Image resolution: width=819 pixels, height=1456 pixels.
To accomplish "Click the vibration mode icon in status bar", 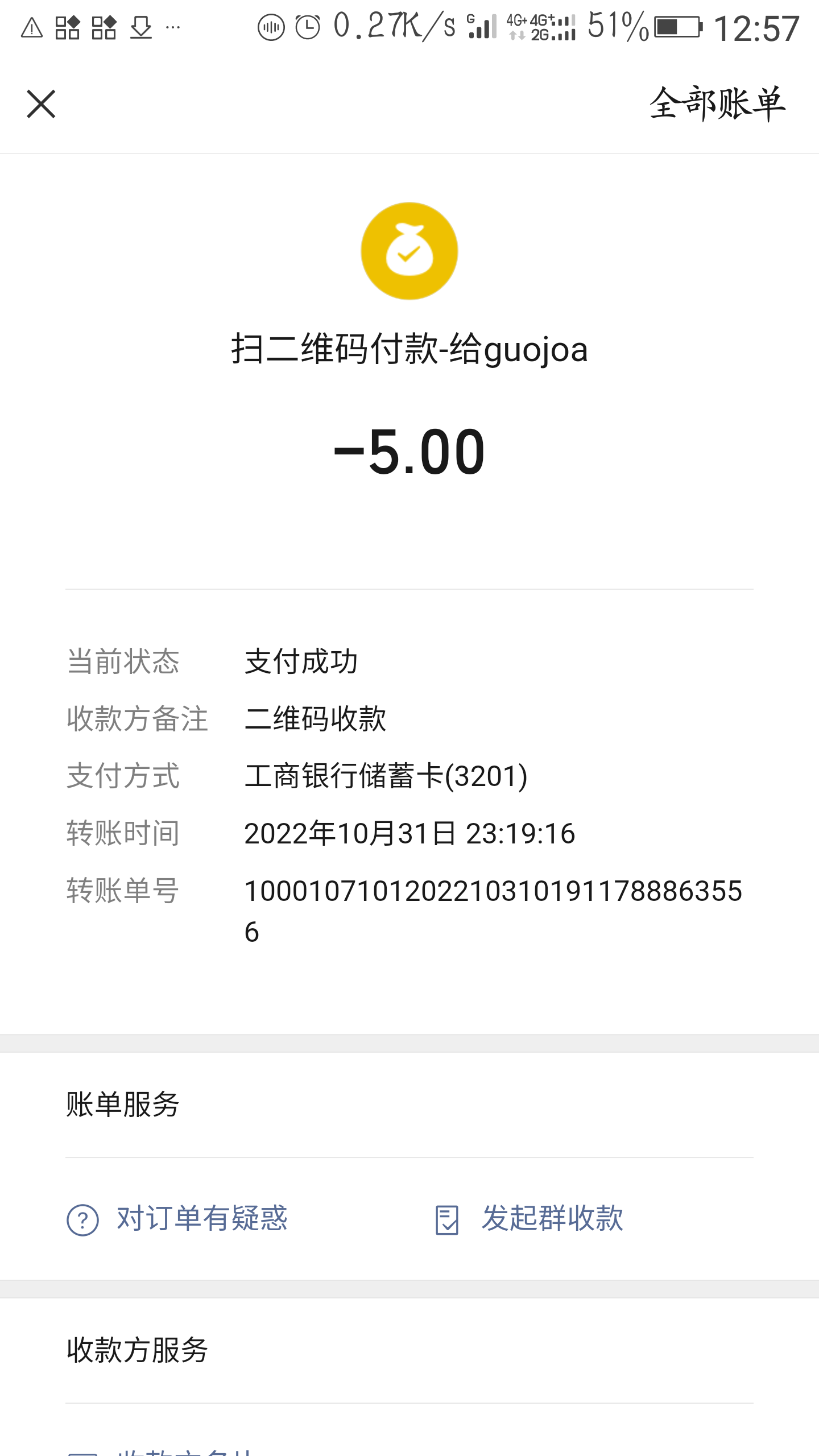I will click(x=272, y=26).
